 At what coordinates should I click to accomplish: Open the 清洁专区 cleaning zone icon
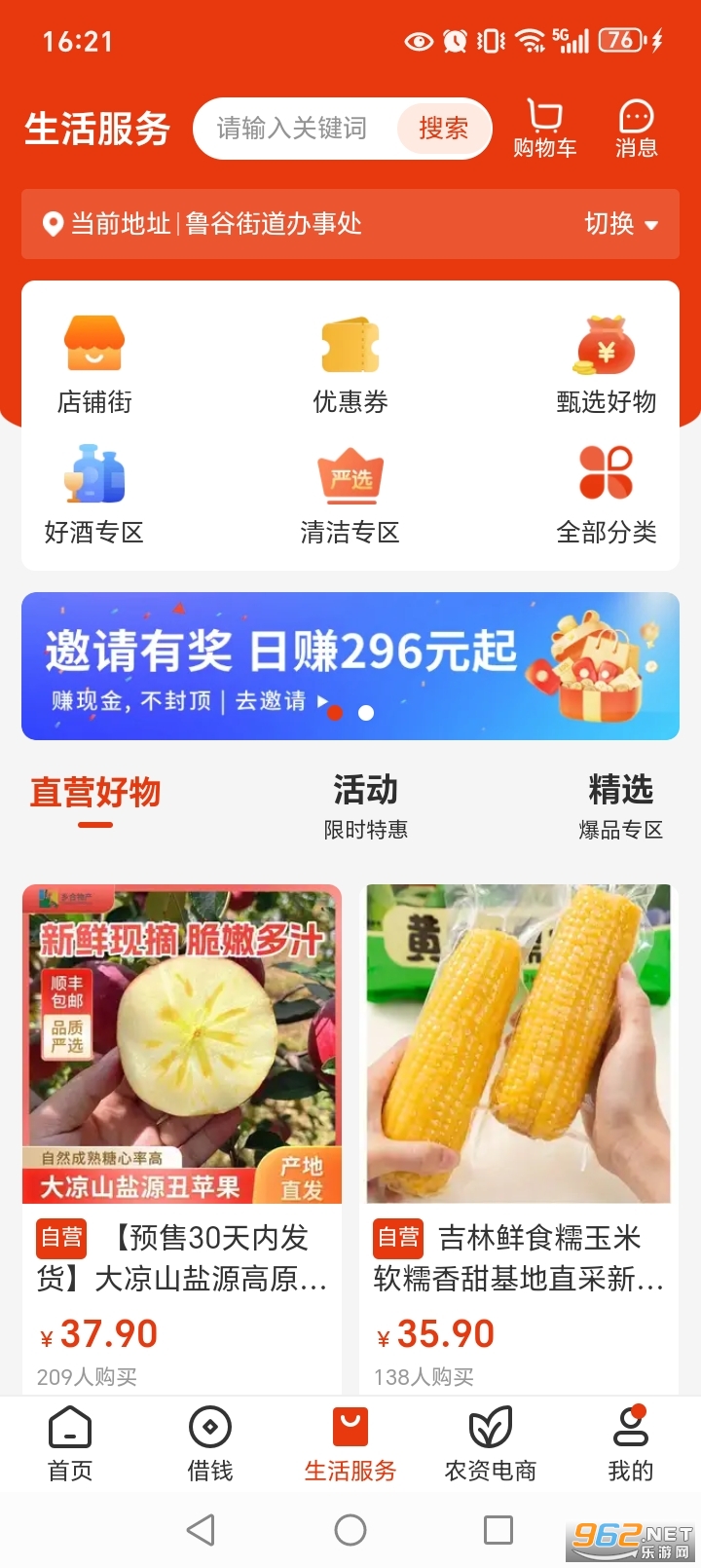(x=350, y=492)
